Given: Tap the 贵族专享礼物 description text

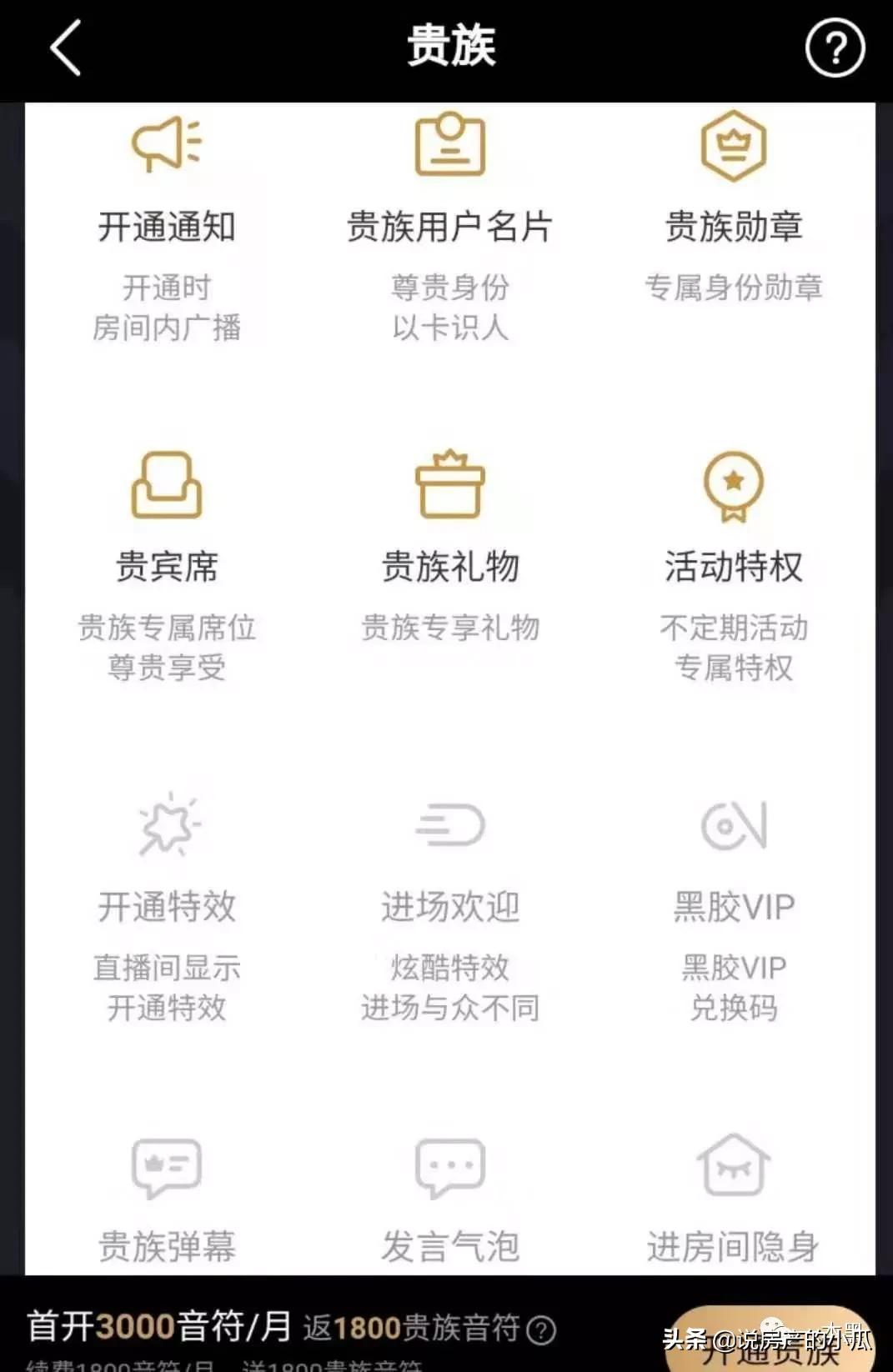Looking at the screenshot, I should (x=451, y=630).
